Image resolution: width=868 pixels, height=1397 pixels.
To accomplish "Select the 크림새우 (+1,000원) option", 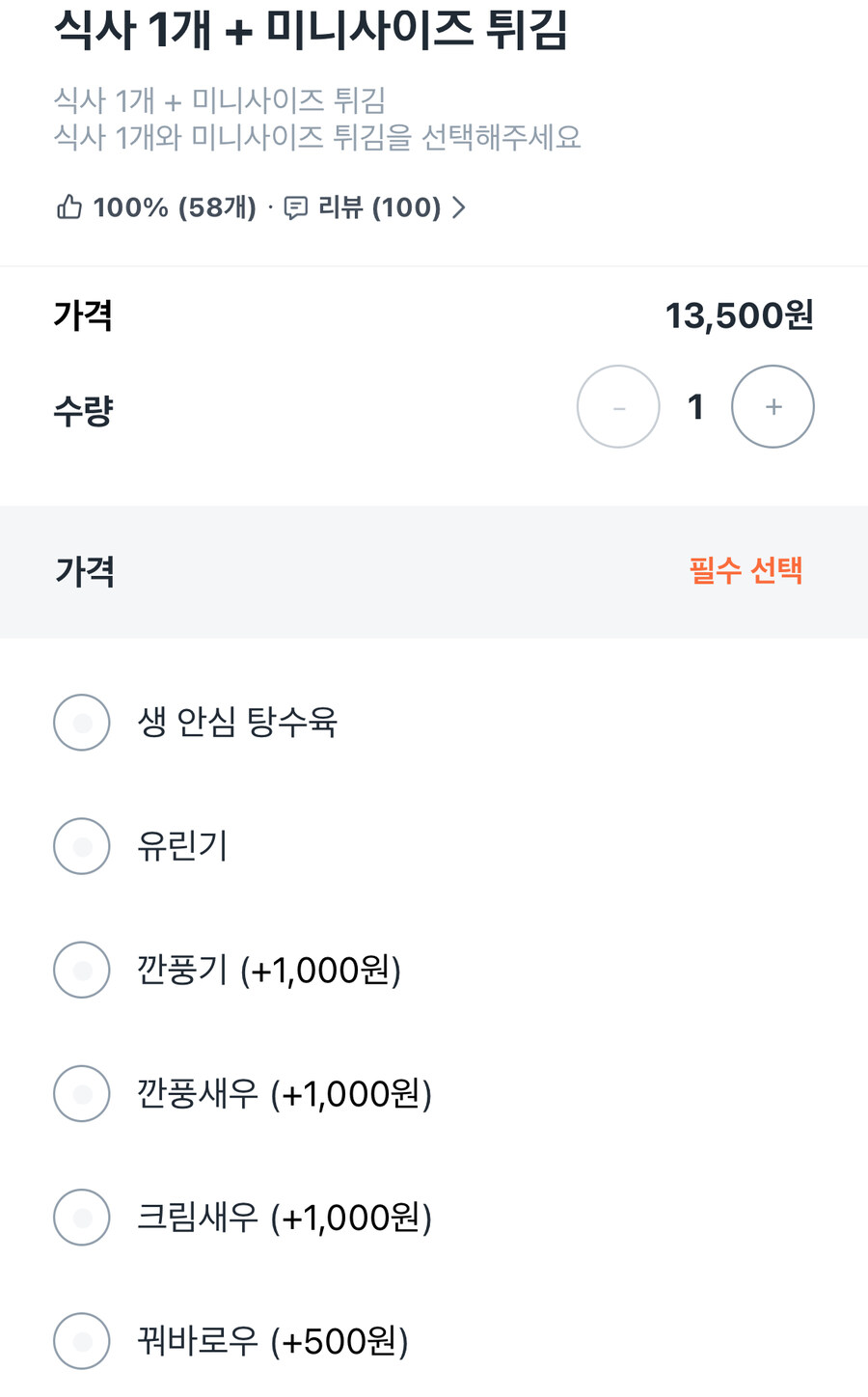I will (x=82, y=1217).
